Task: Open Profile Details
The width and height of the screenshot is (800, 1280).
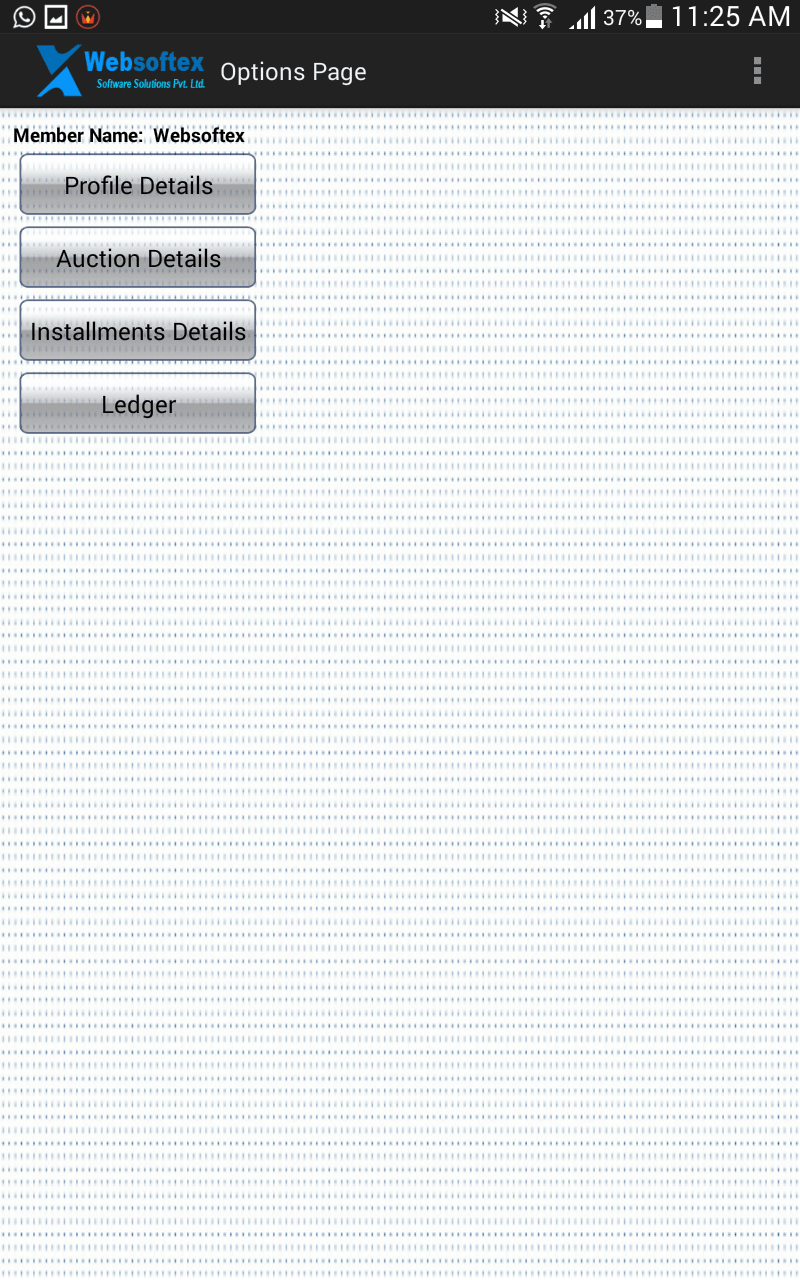Action: coord(138,184)
